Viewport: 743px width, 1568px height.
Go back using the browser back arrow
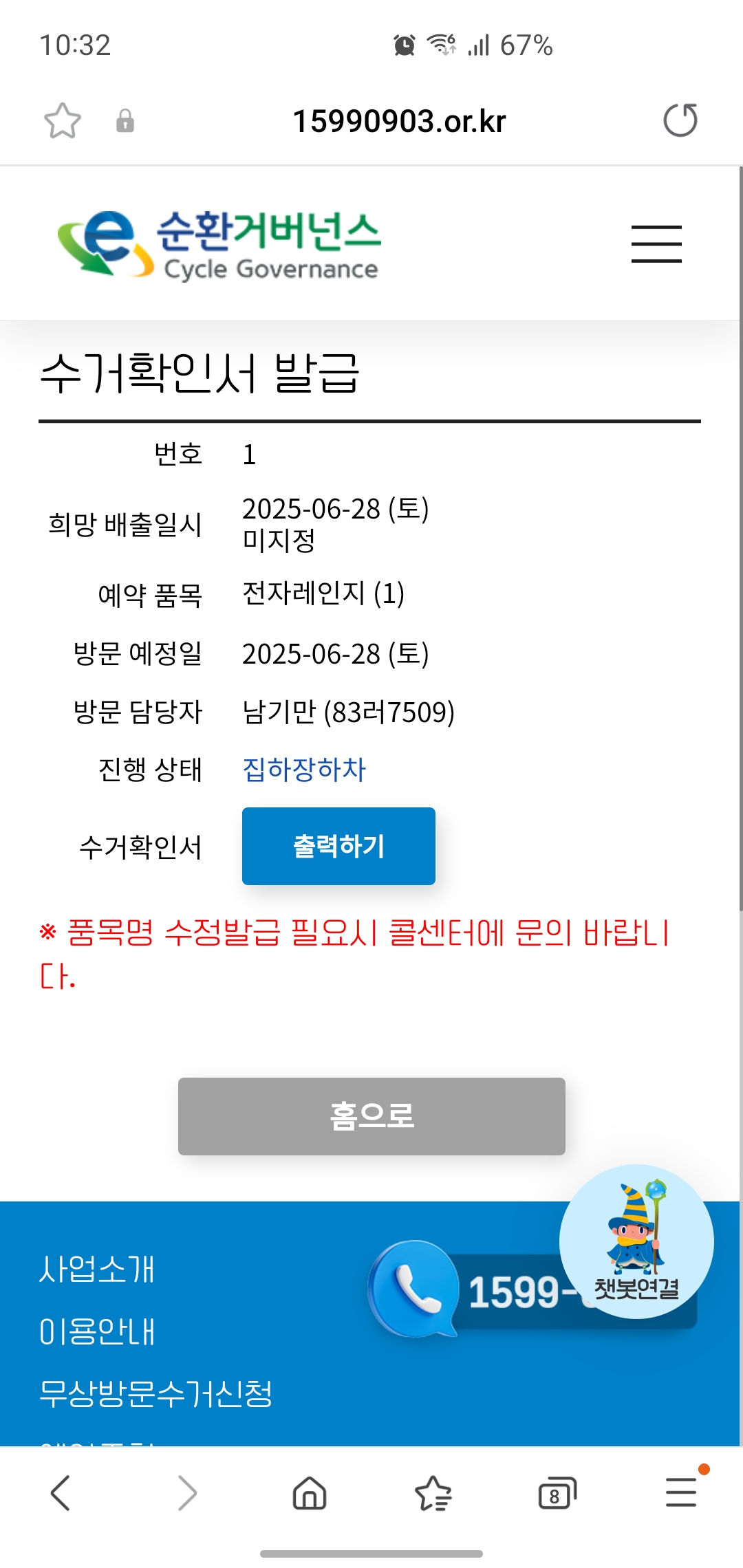[61, 1493]
